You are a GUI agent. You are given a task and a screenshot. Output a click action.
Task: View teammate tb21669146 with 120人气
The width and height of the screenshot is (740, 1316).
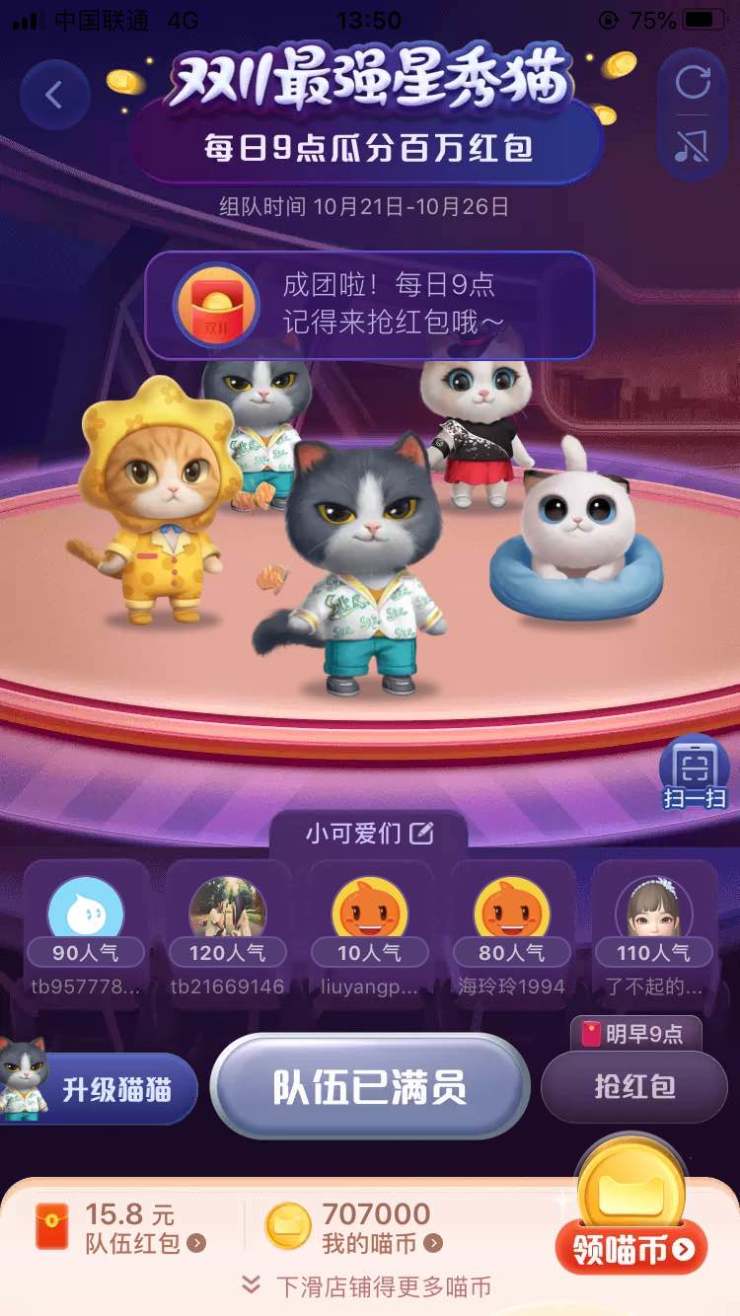(228, 930)
